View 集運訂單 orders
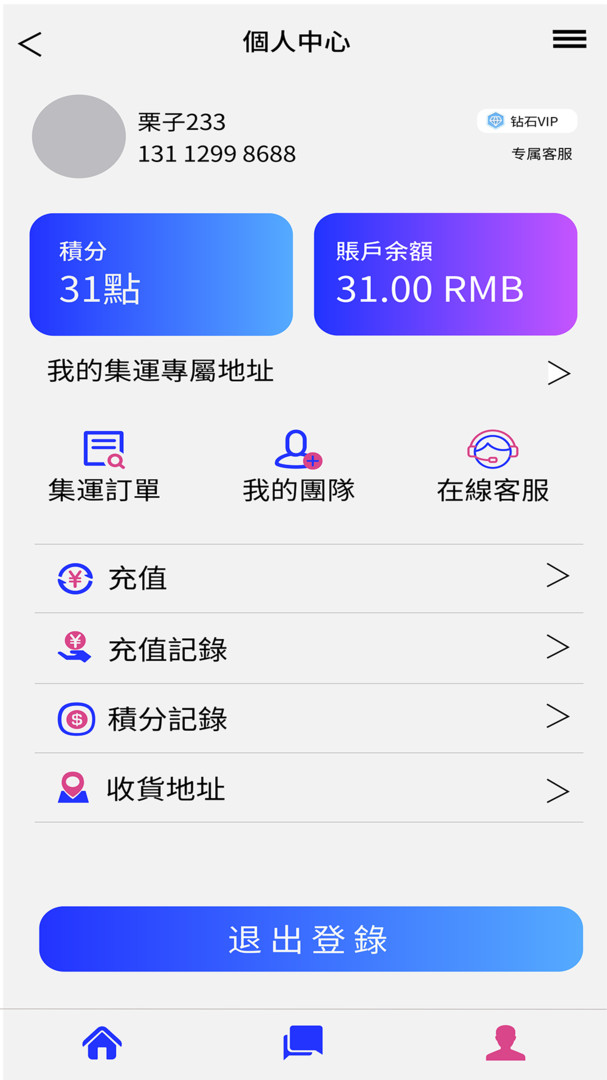607x1080 pixels. coord(104,467)
